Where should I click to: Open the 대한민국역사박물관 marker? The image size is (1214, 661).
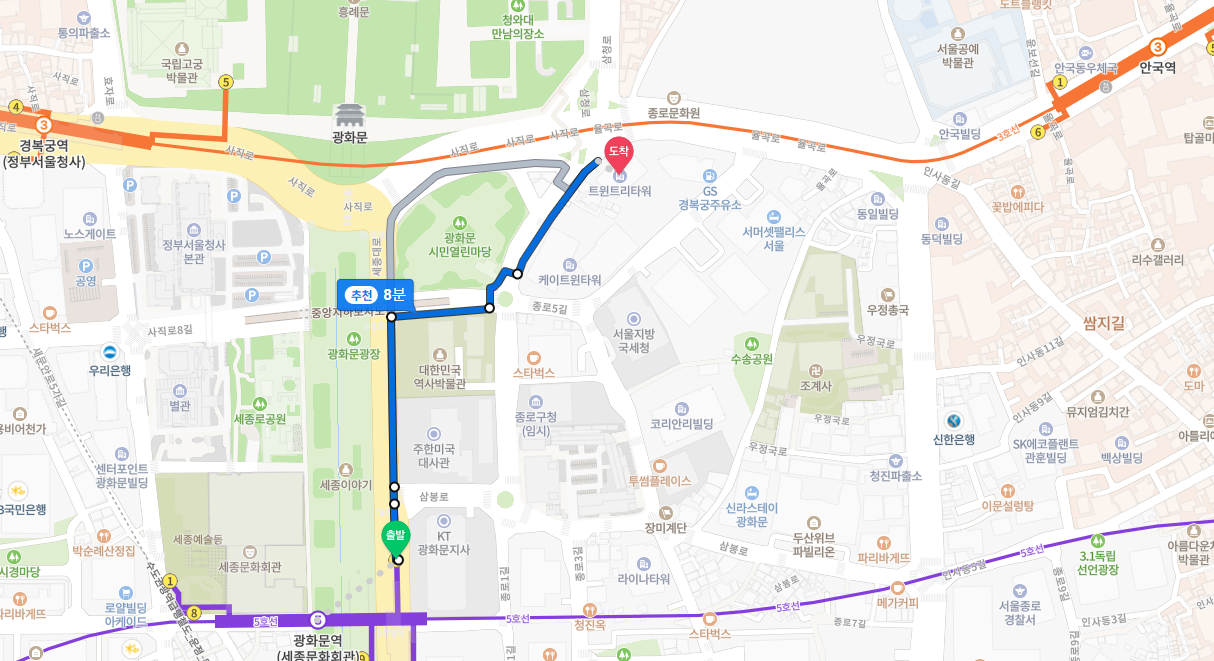440,355
